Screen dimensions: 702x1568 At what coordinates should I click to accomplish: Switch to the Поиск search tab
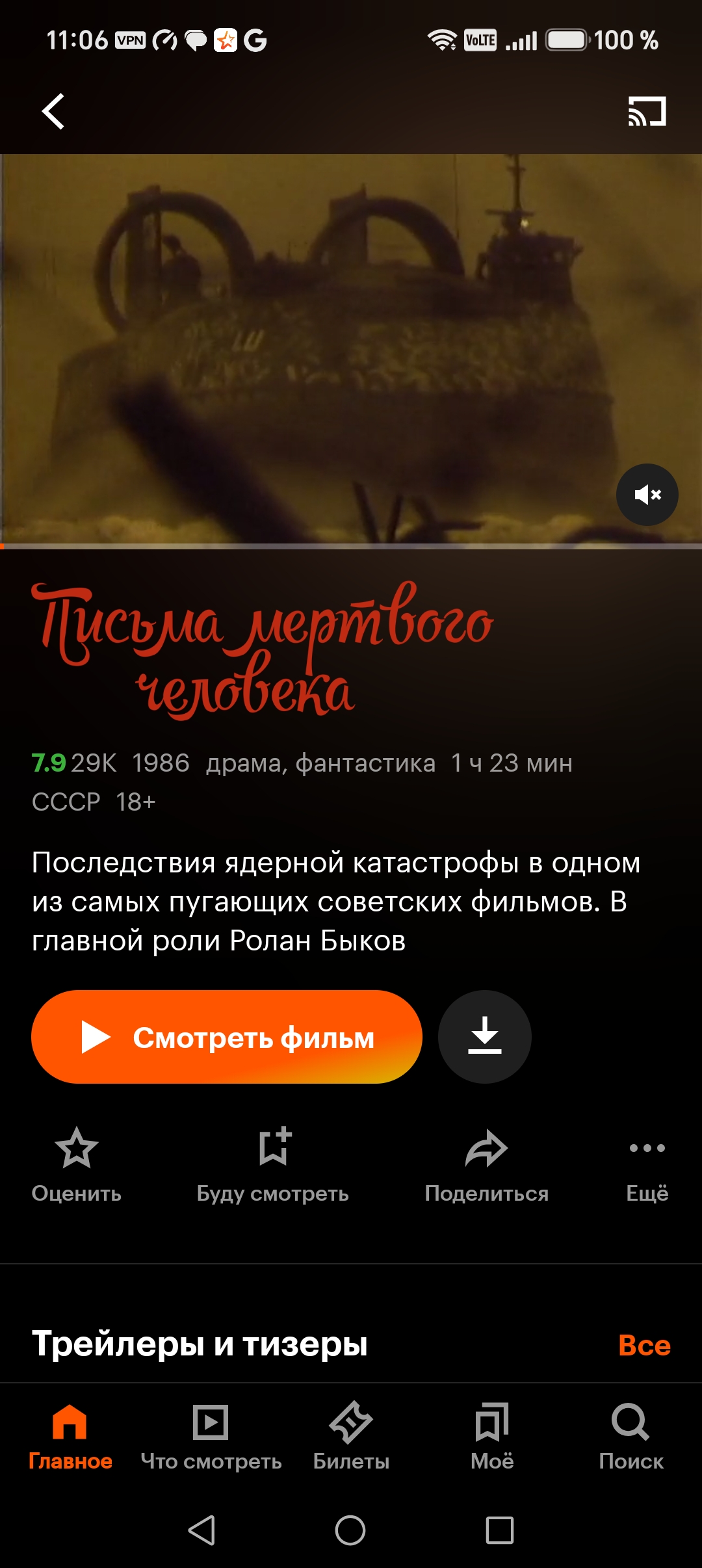(631, 1437)
